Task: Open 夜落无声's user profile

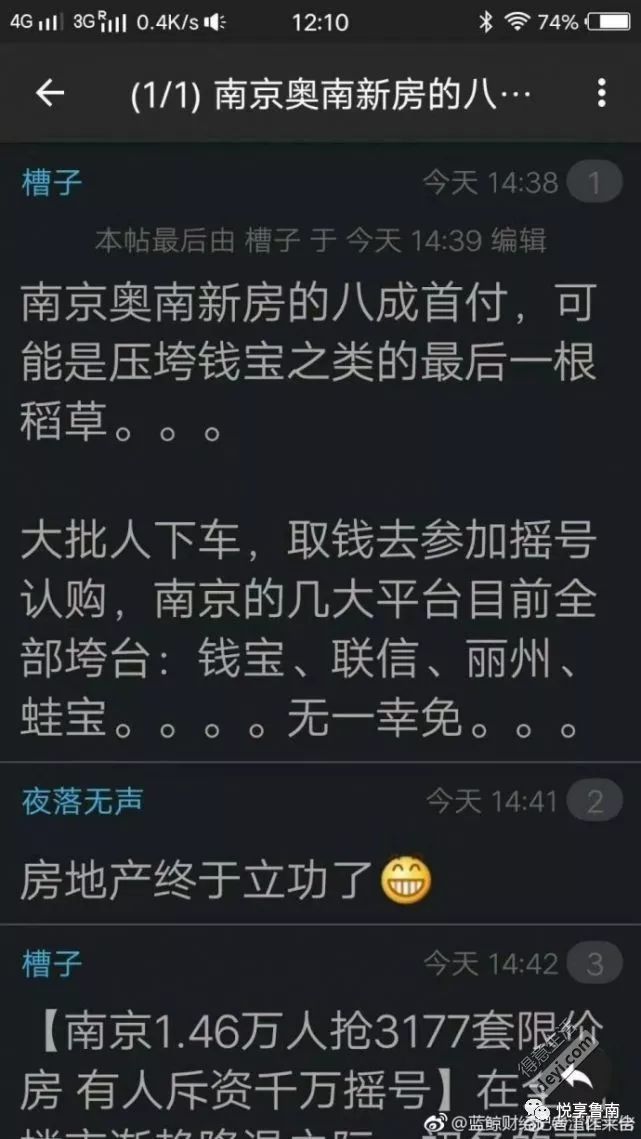Action: coord(82,800)
